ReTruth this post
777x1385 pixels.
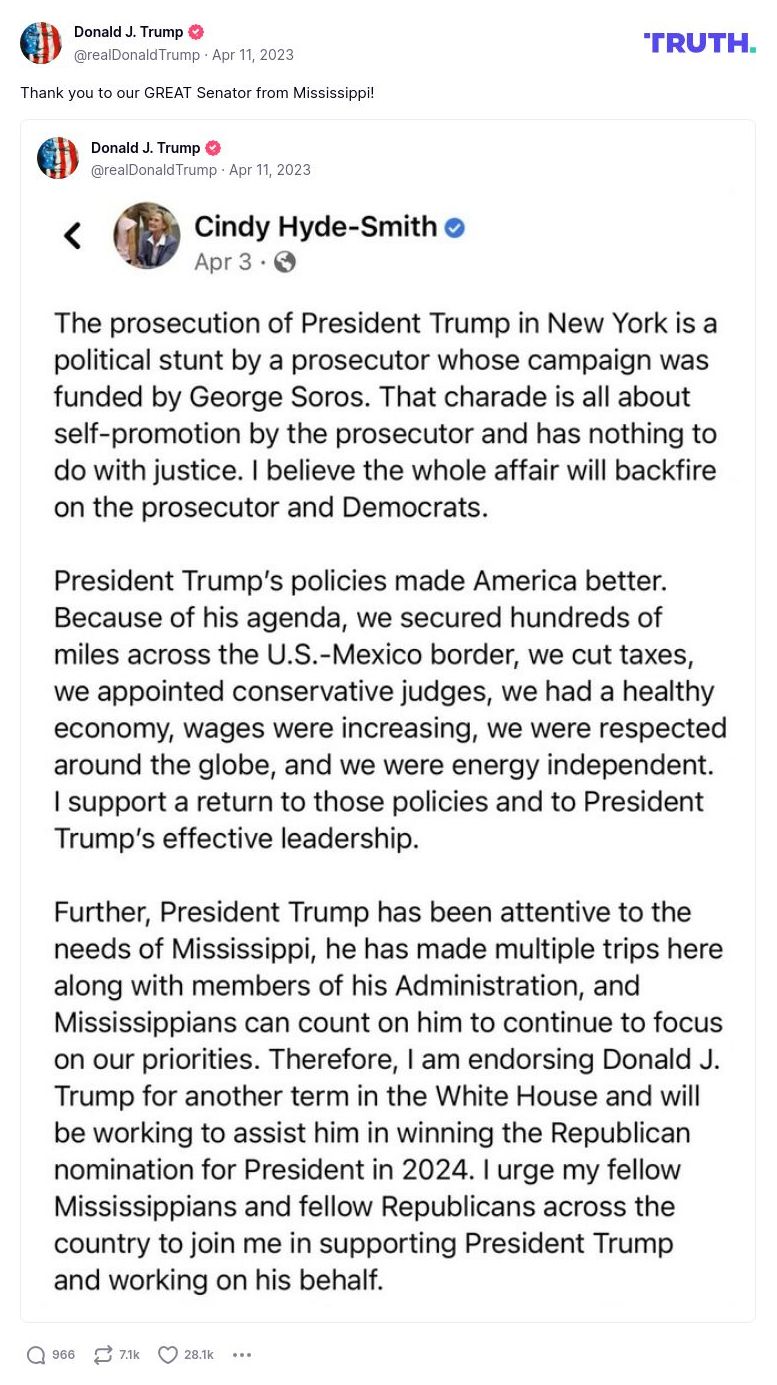(x=103, y=1355)
